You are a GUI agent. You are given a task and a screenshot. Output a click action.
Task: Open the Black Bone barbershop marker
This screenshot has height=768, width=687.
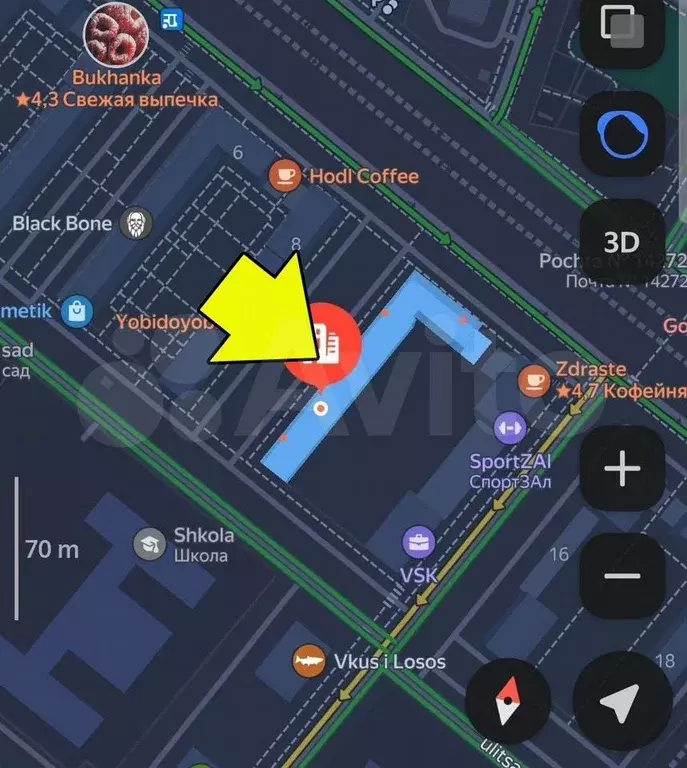coord(136,223)
